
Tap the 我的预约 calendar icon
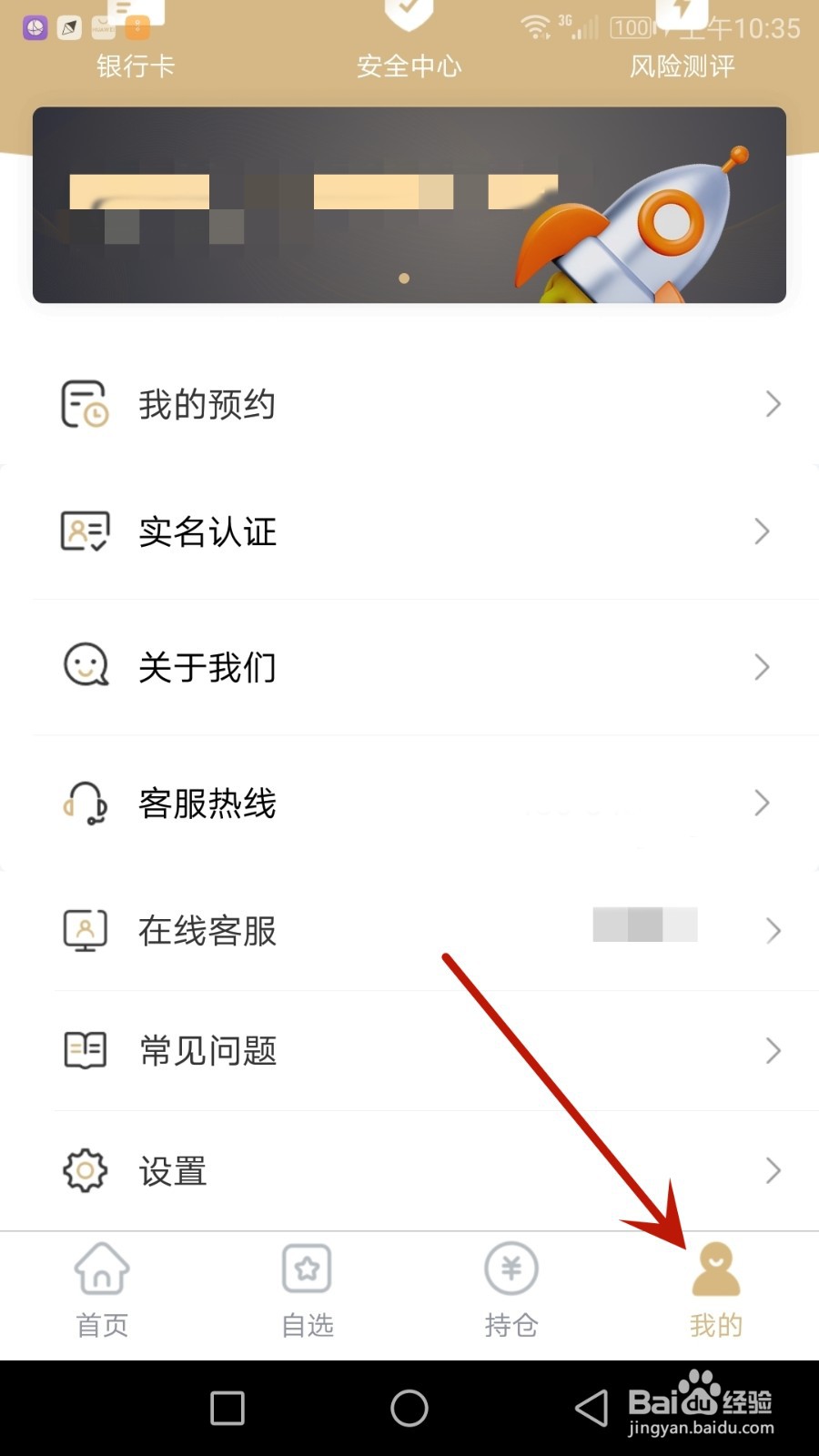pyautogui.click(x=85, y=403)
